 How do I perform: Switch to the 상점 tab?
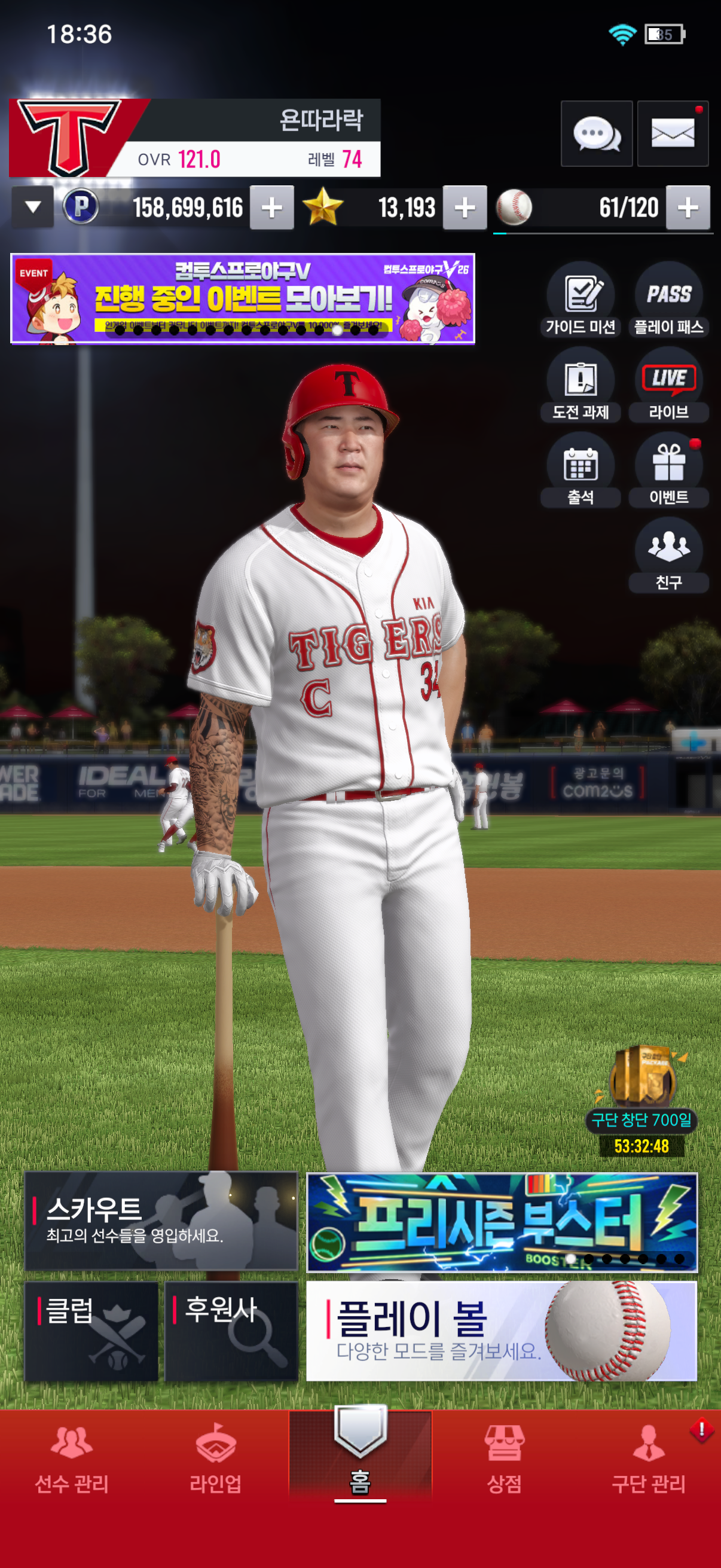pos(504,1459)
